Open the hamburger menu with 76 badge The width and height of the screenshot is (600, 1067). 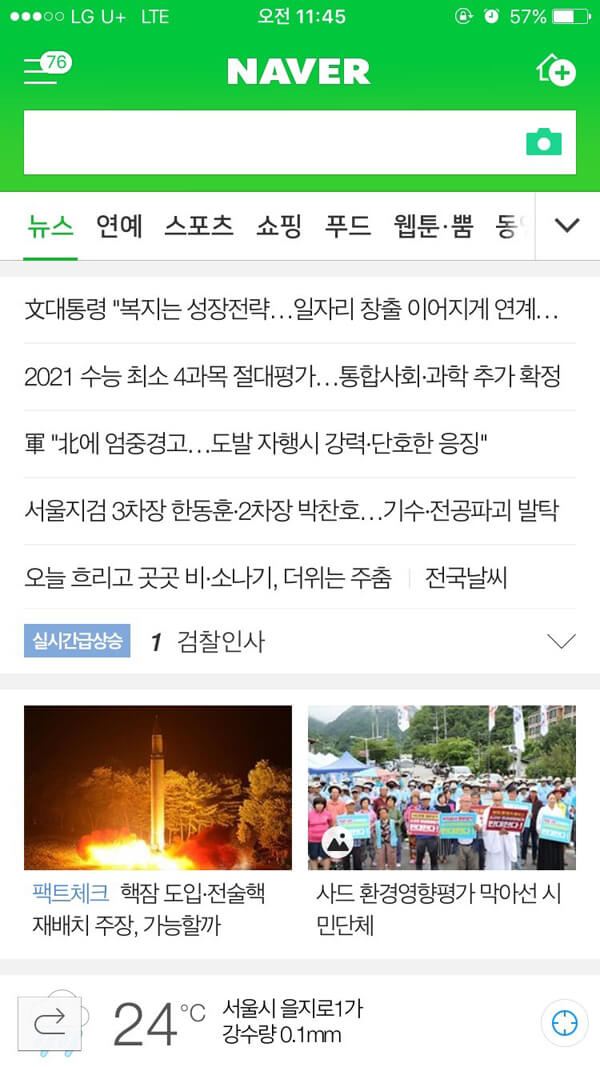[46, 69]
